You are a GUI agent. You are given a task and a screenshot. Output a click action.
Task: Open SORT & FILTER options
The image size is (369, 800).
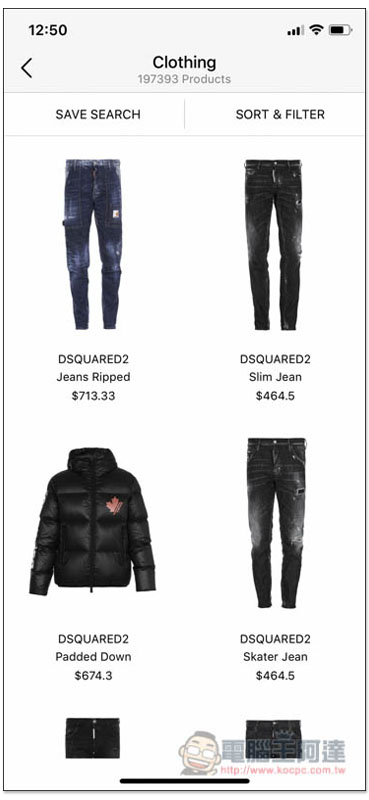280,114
